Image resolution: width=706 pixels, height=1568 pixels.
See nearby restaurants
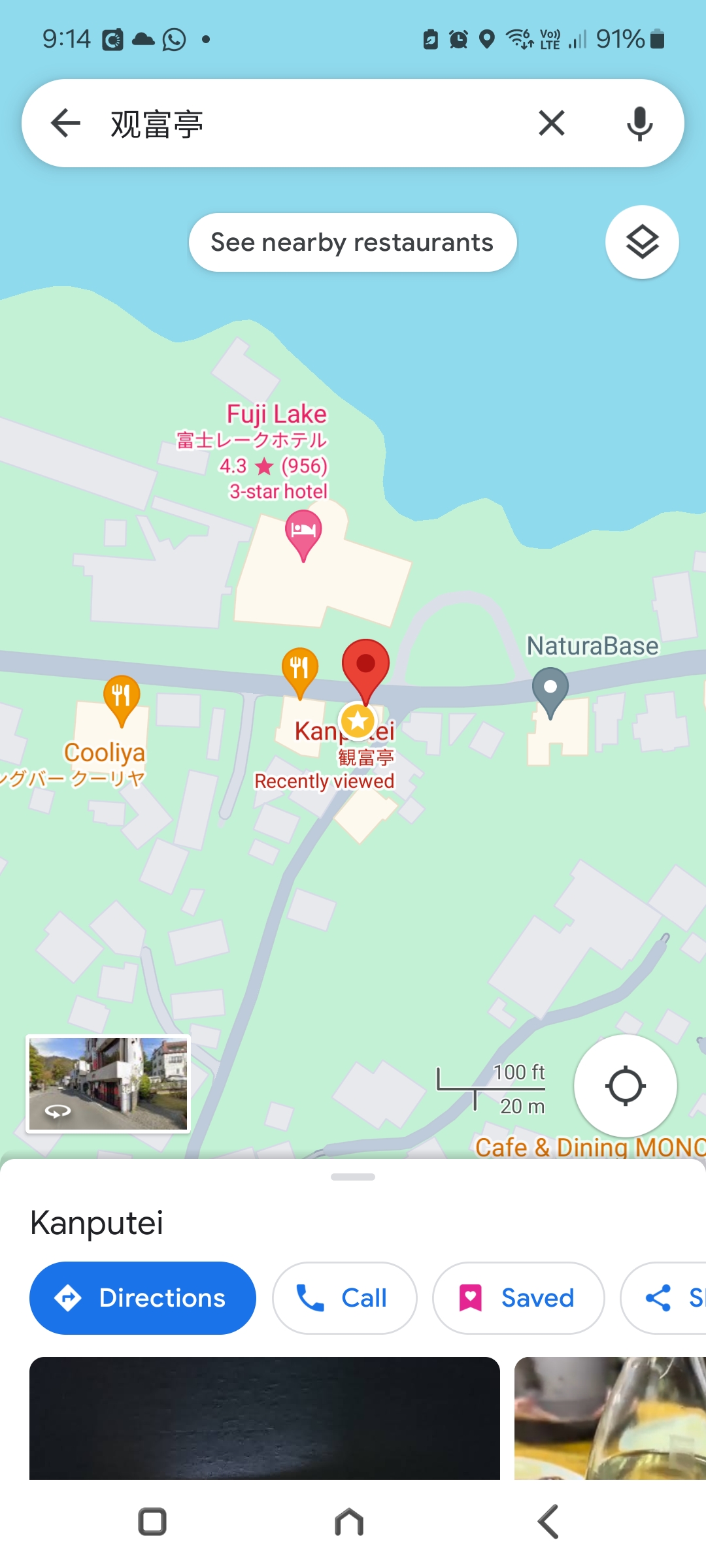352,242
